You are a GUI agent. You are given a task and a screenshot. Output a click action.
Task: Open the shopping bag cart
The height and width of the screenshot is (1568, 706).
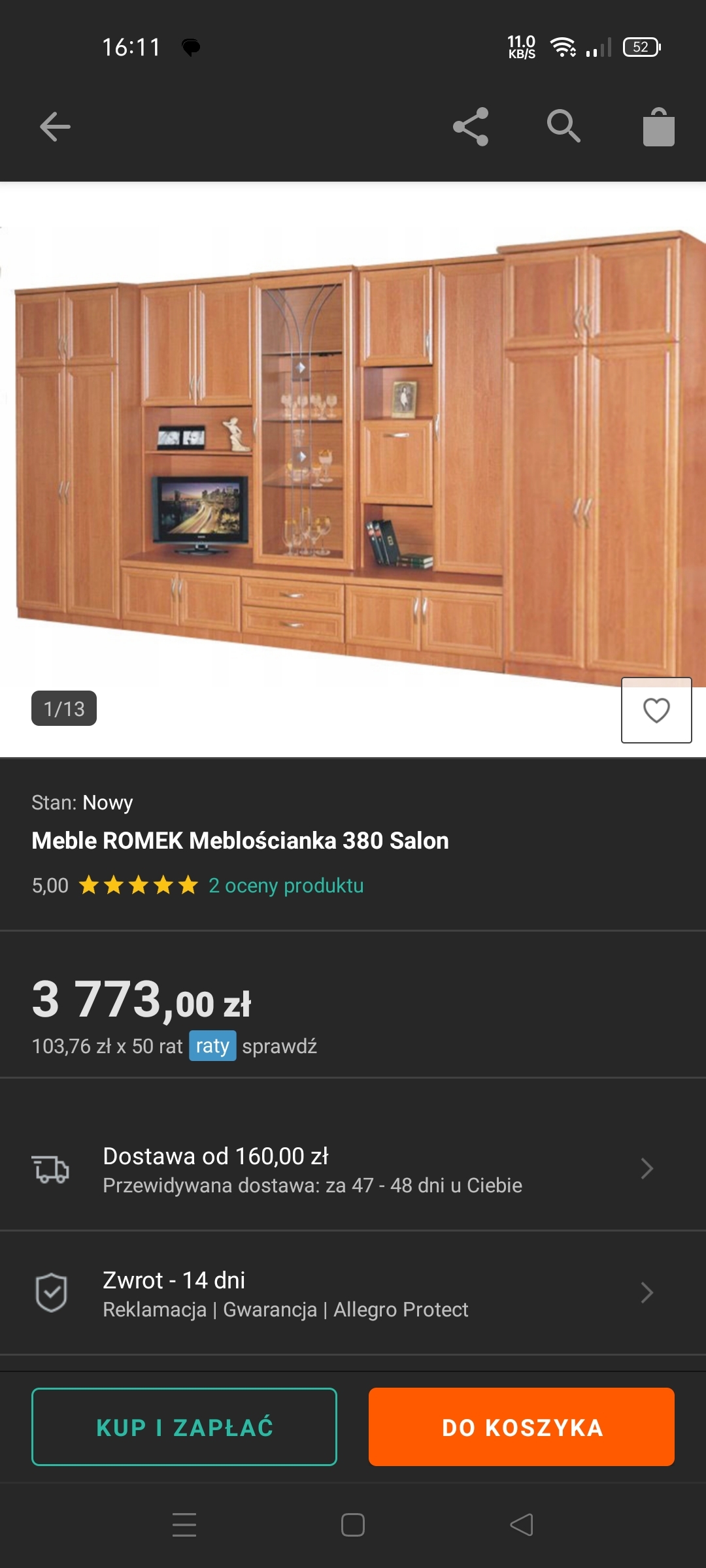(x=658, y=127)
